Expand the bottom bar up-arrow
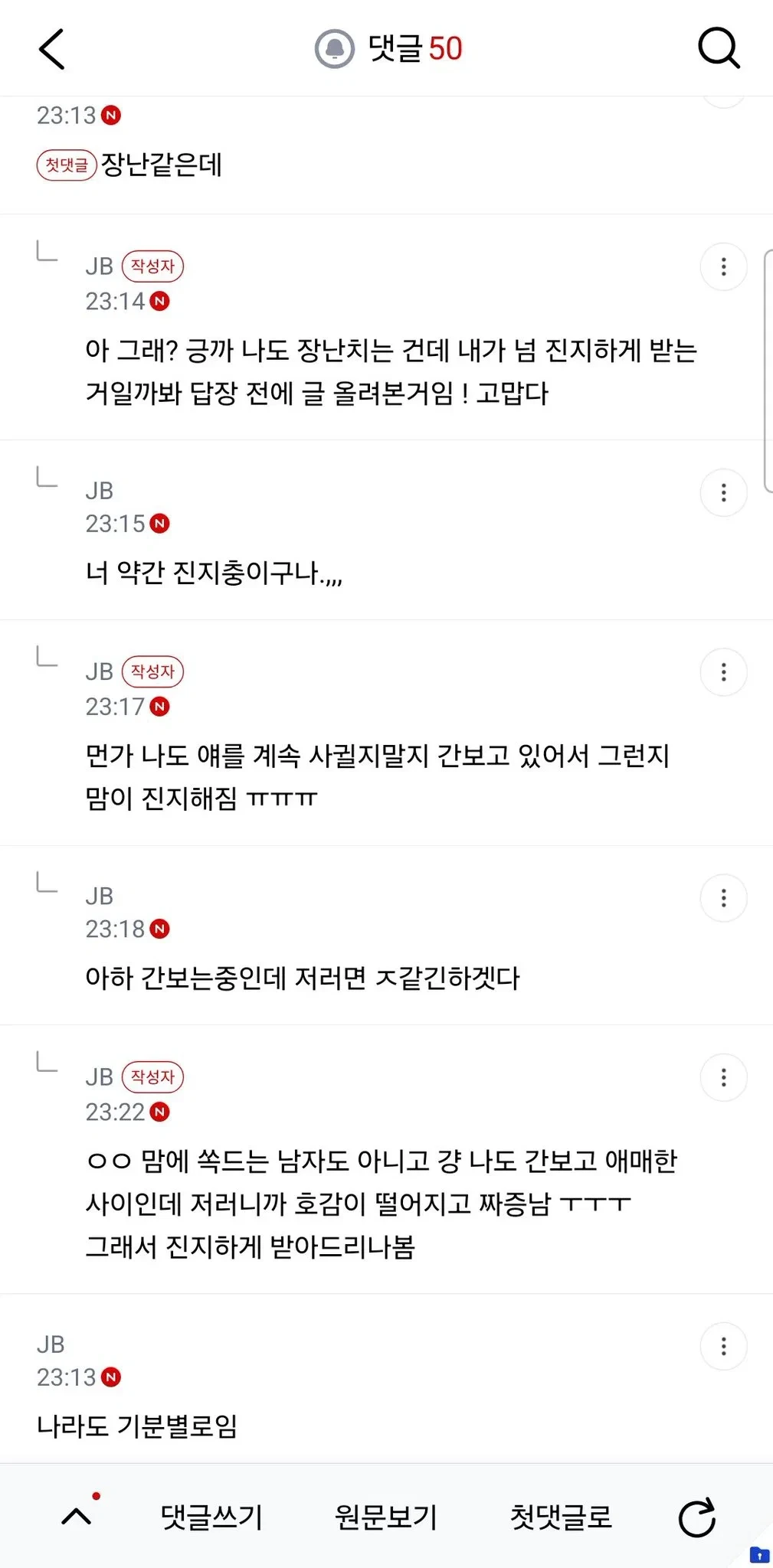The image size is (773, 1568). [x=77, y=1516]
